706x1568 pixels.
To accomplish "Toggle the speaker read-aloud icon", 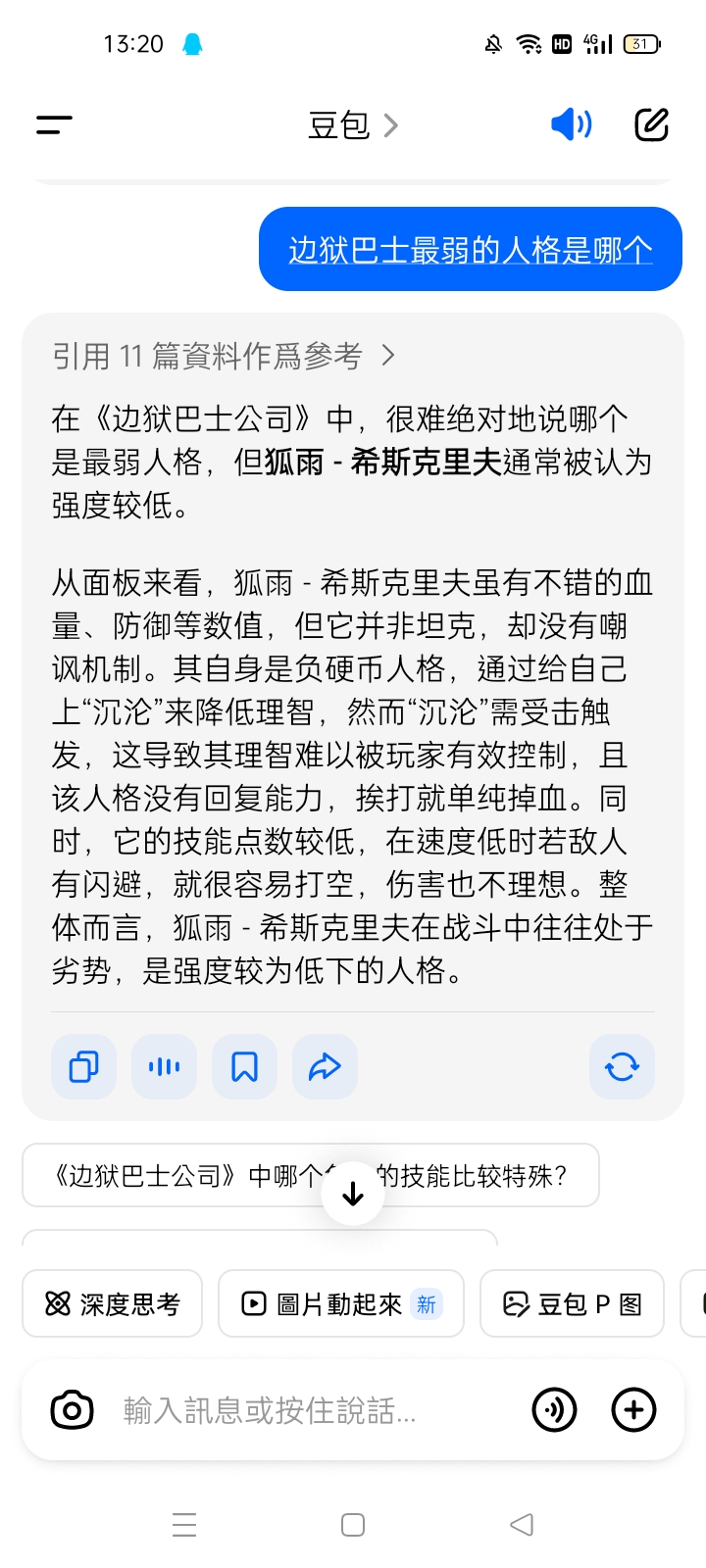I will (x=571, y=124).
